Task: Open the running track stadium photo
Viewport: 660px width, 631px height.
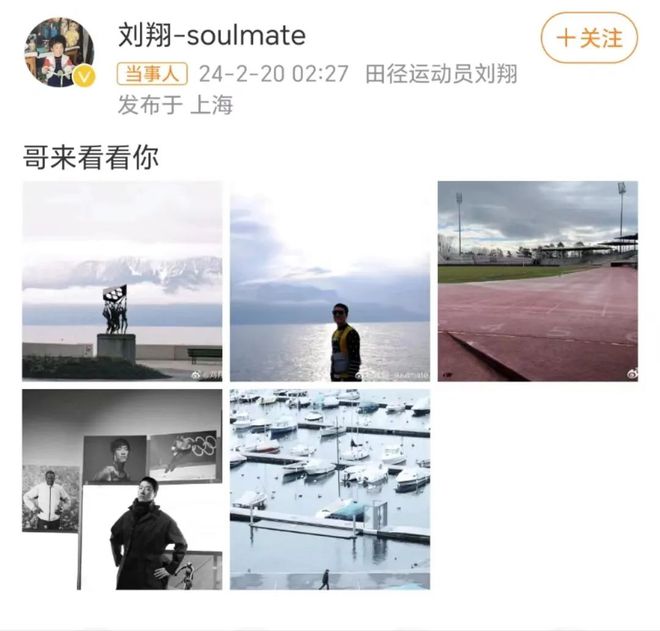Action: (537, 280)
